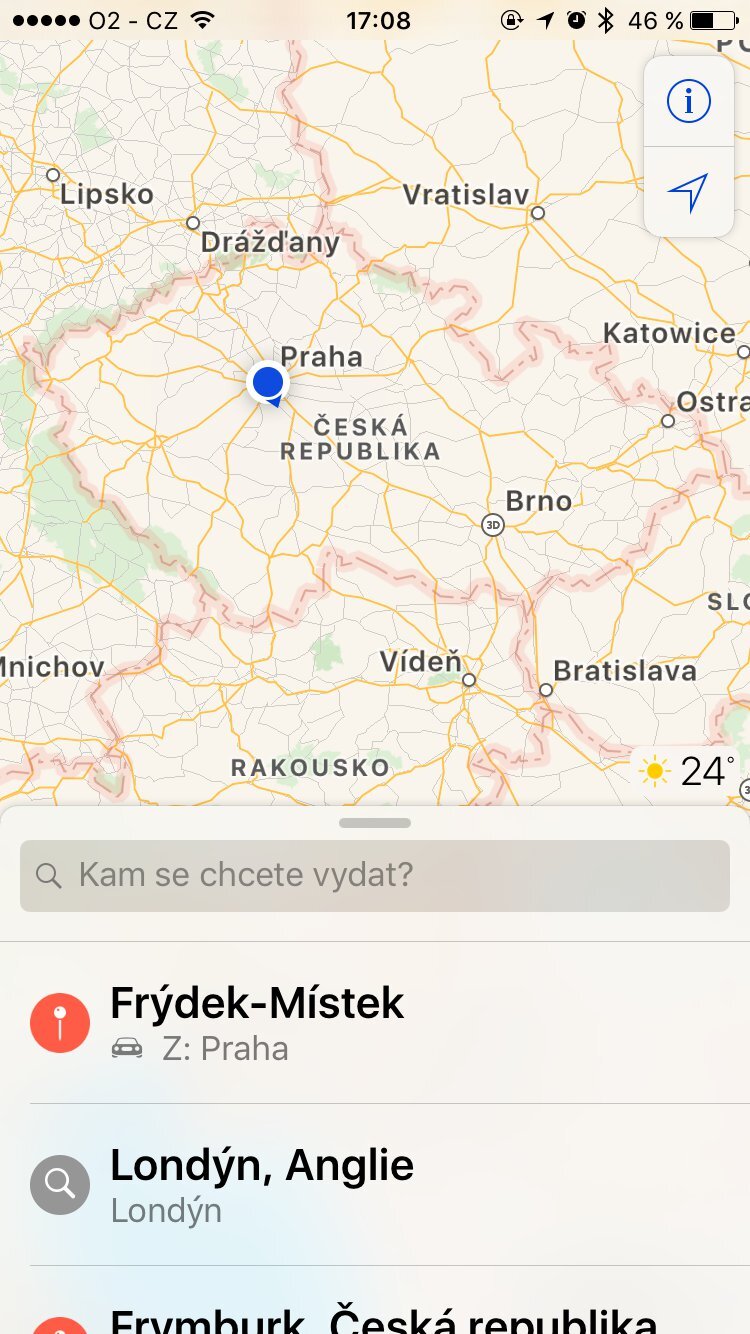The width and height of the screenshot is (750, 1334).
Task: Tap the blue current location dot
Action: 268,381
